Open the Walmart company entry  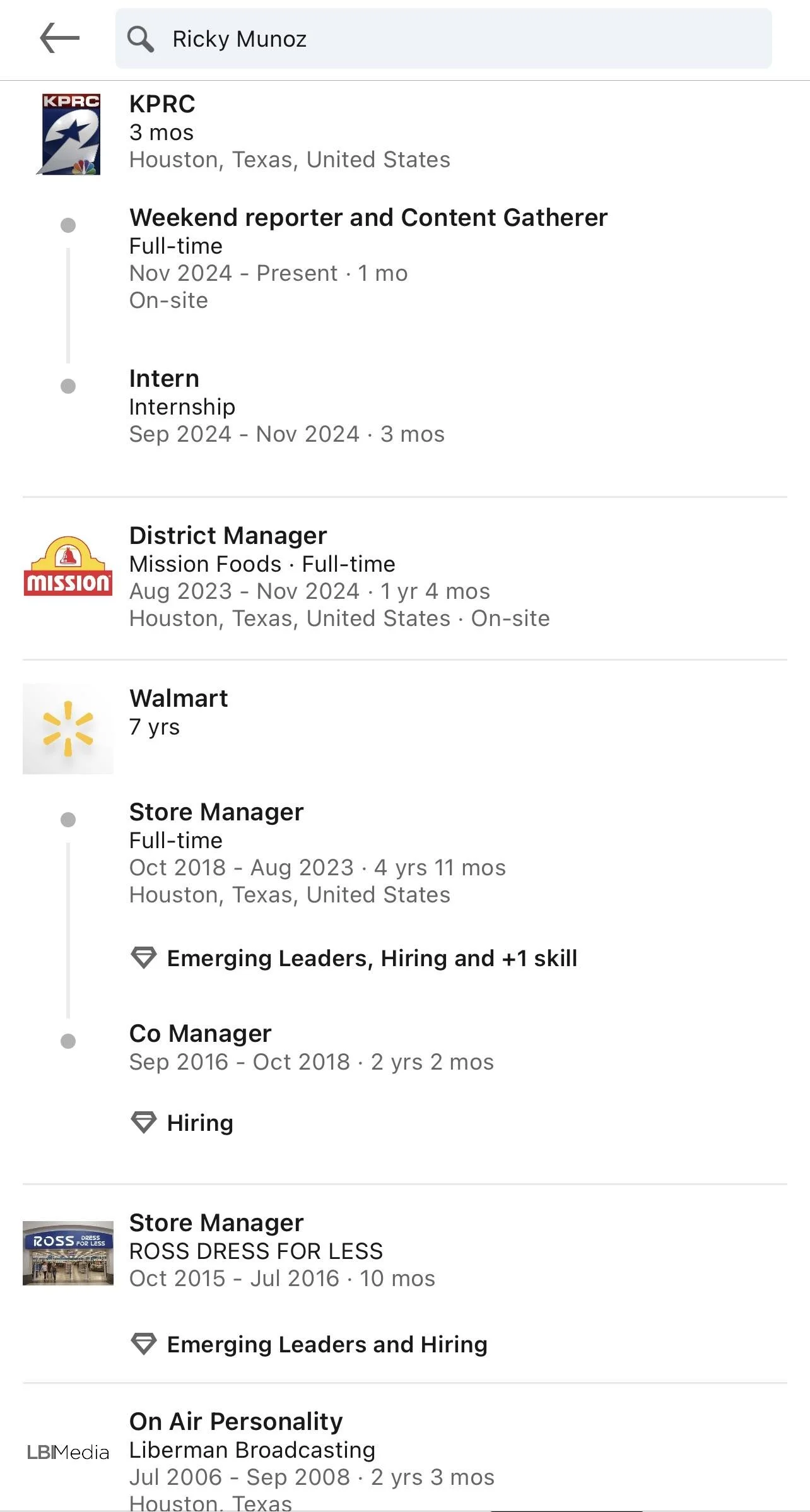[405, 728]
